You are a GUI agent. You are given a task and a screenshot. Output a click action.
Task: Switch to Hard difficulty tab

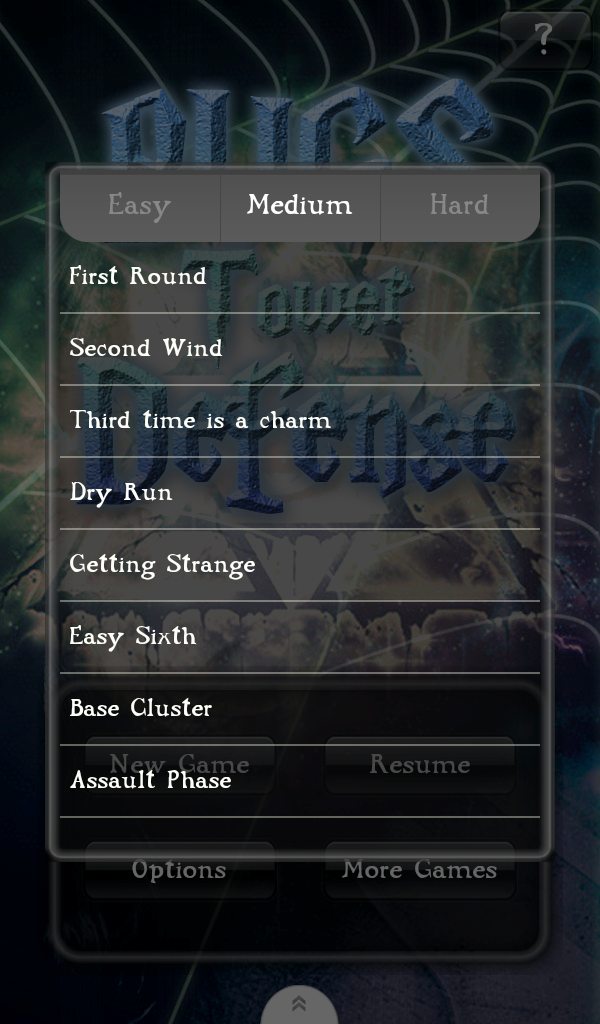pyautogui.click(x=459, y=205)
